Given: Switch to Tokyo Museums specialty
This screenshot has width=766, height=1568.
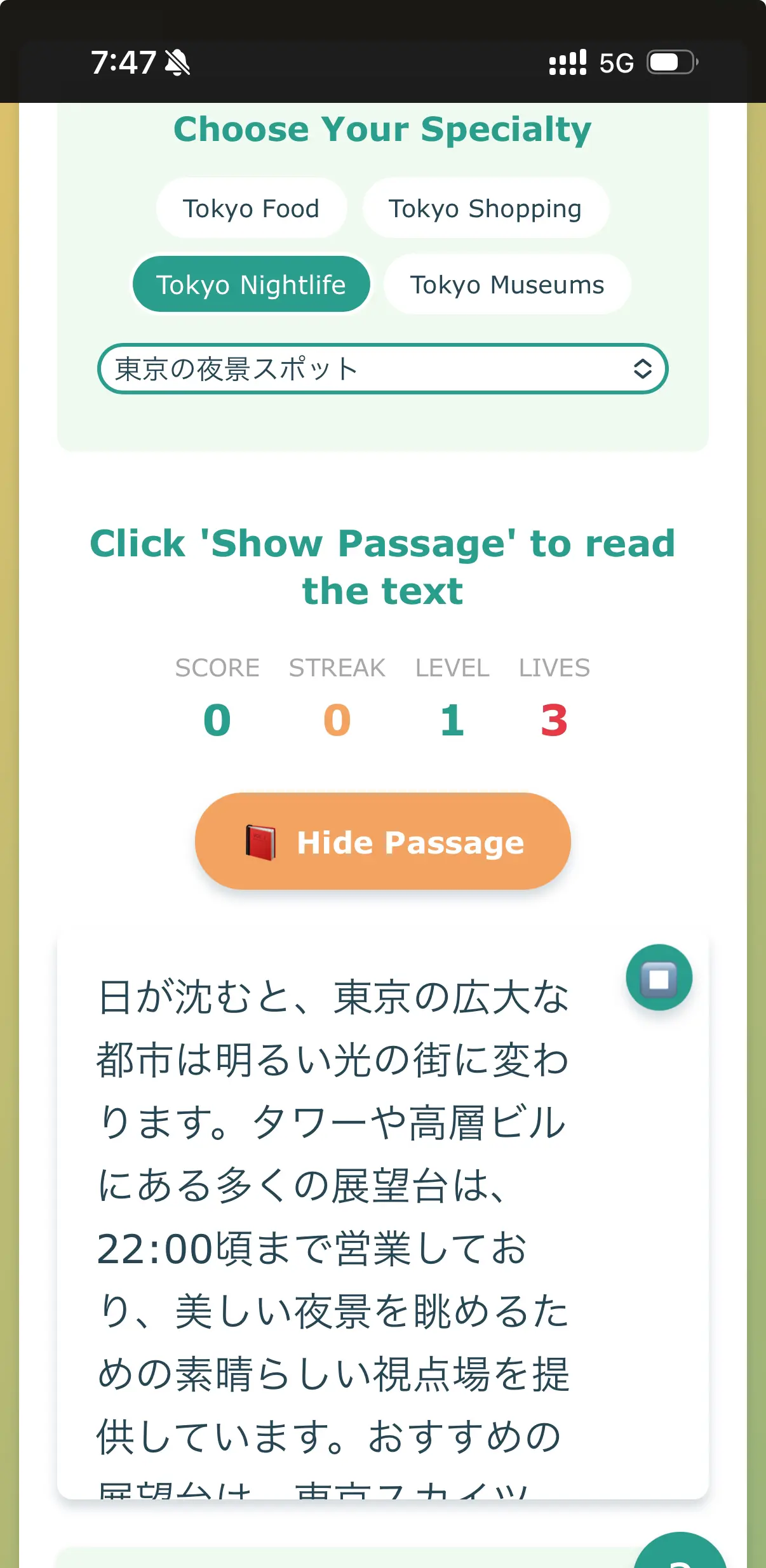Looking at the screenshot, I should tap(507, 285).
